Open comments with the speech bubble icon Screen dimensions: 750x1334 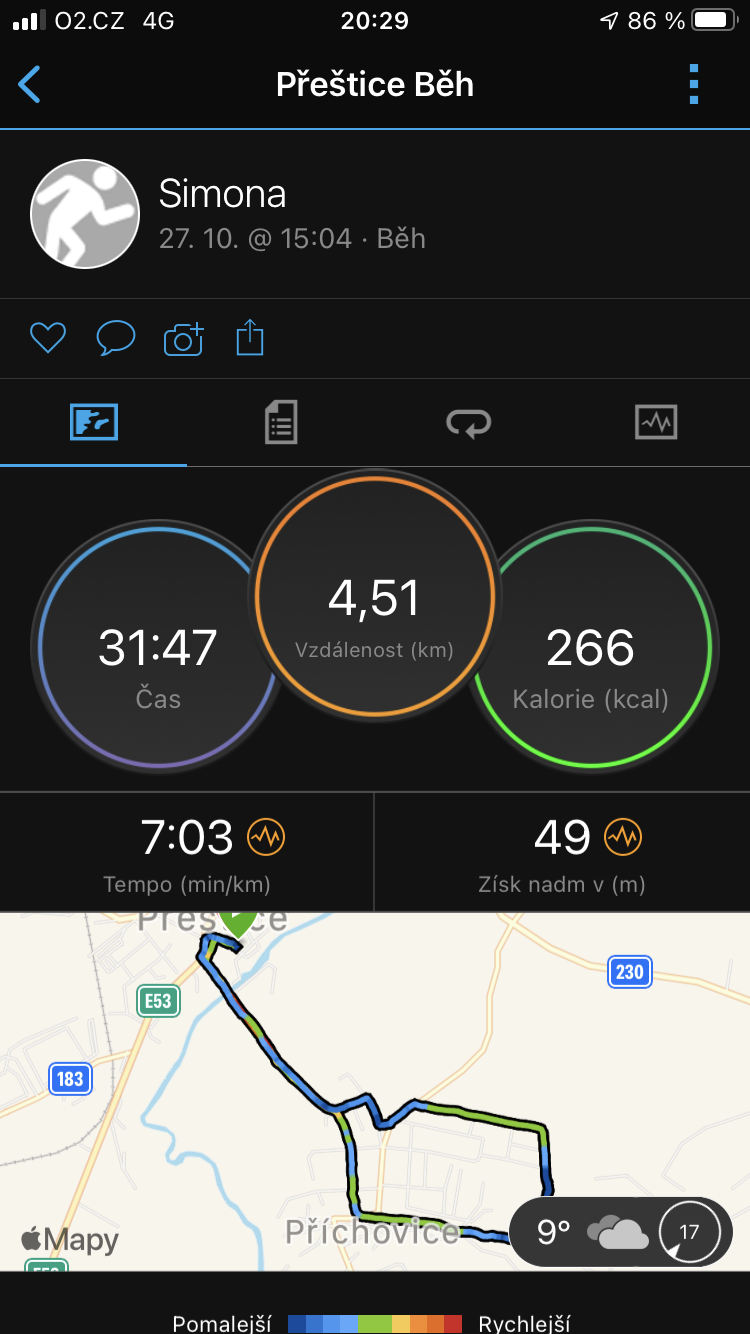click(115, 338)
